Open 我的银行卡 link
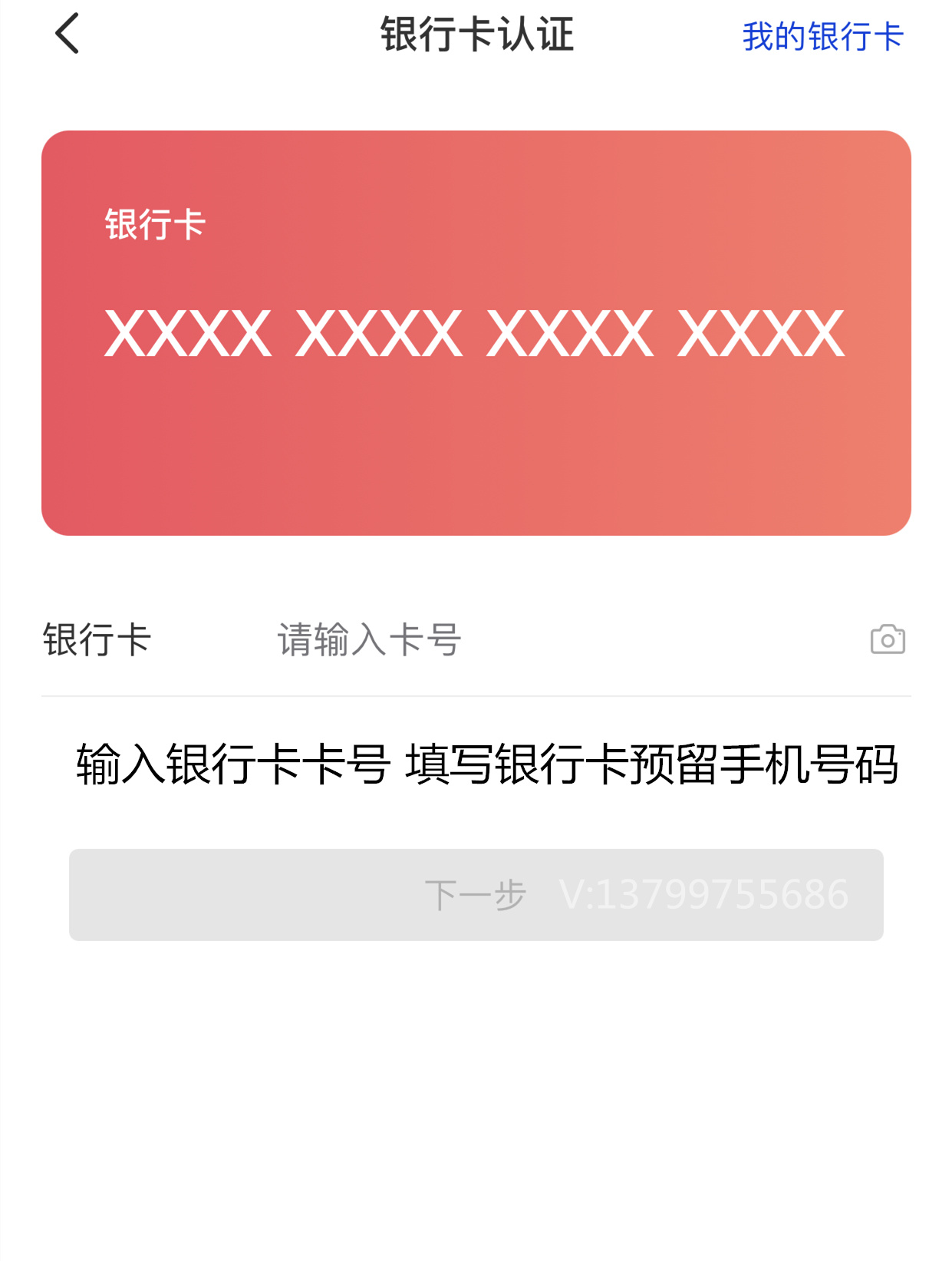 (822, 36)
